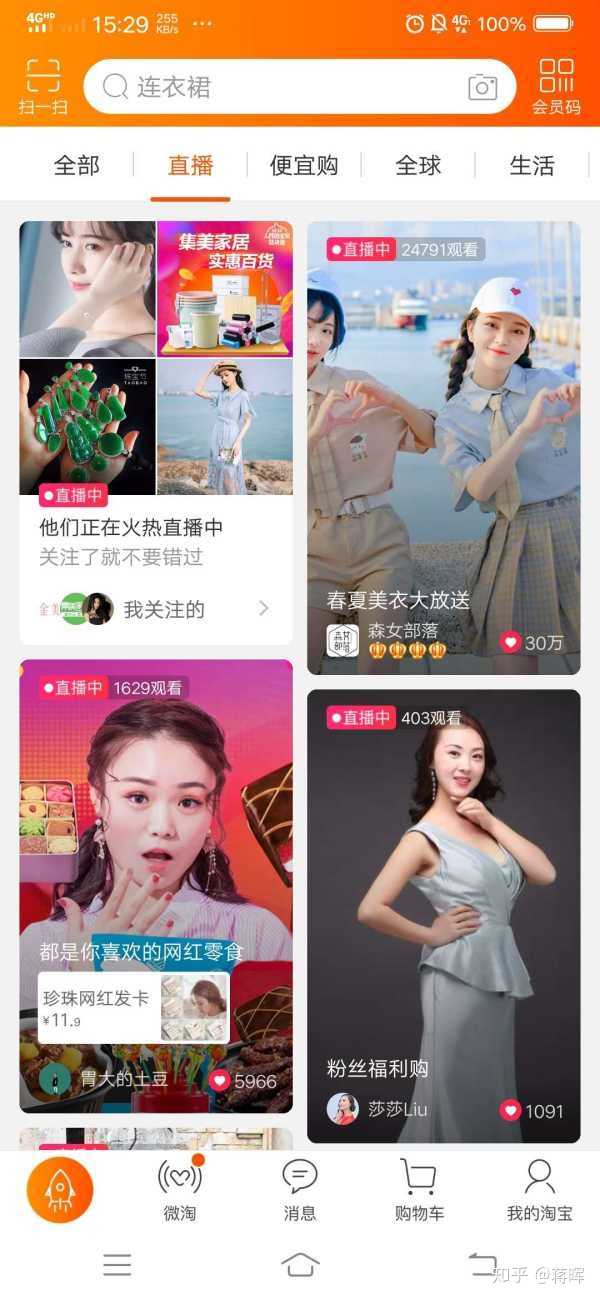Tap the system home button

300,1265
